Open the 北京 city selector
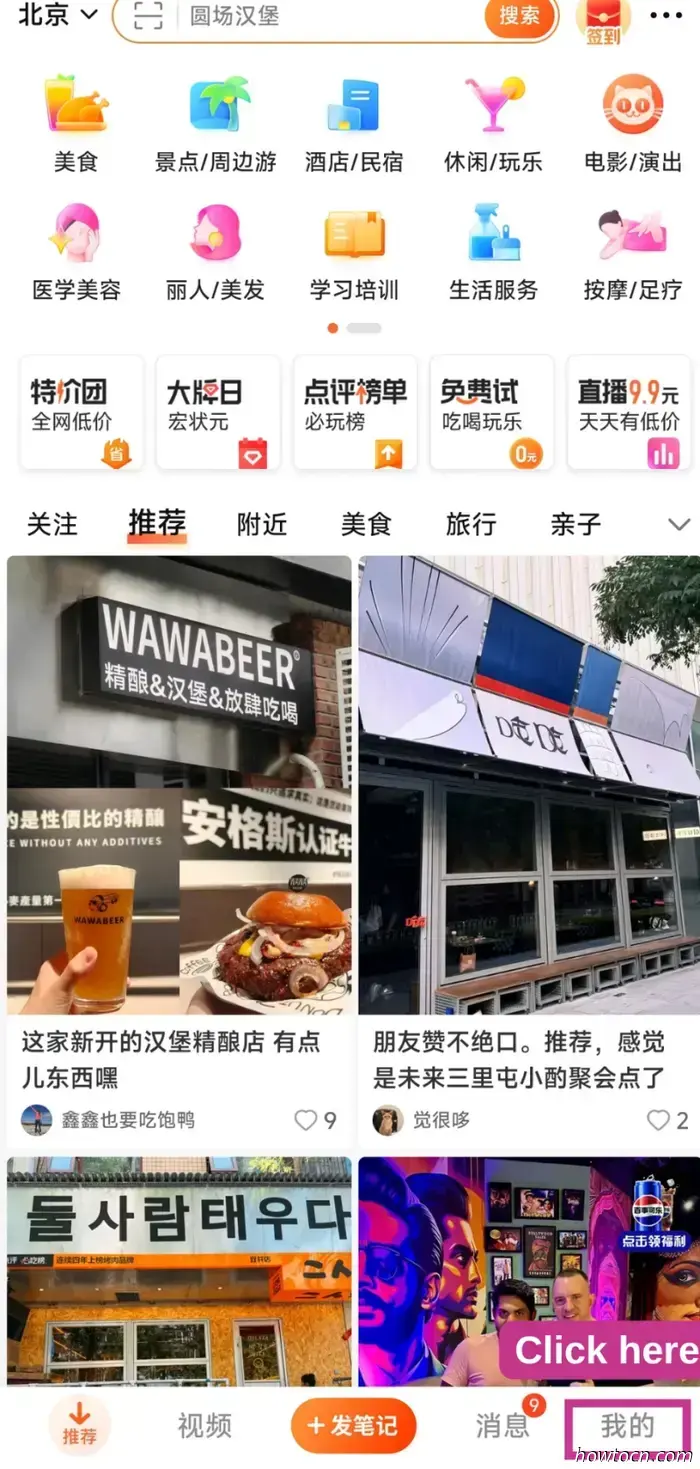Viewport: 700px width, 1469px height. 58,16
